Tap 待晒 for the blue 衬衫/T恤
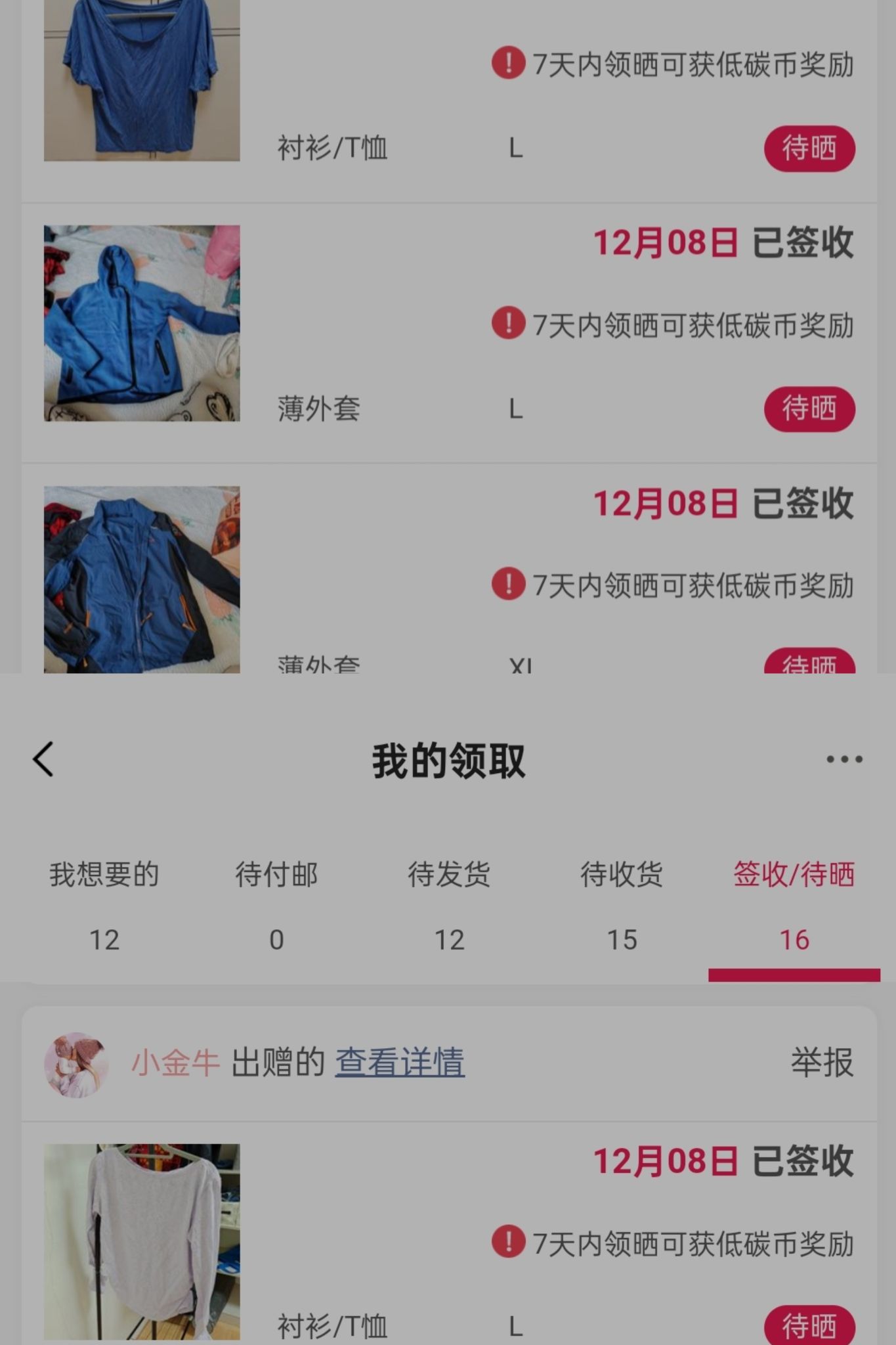The height and width of the screenshot is (1345, 896). coord(809,148)
